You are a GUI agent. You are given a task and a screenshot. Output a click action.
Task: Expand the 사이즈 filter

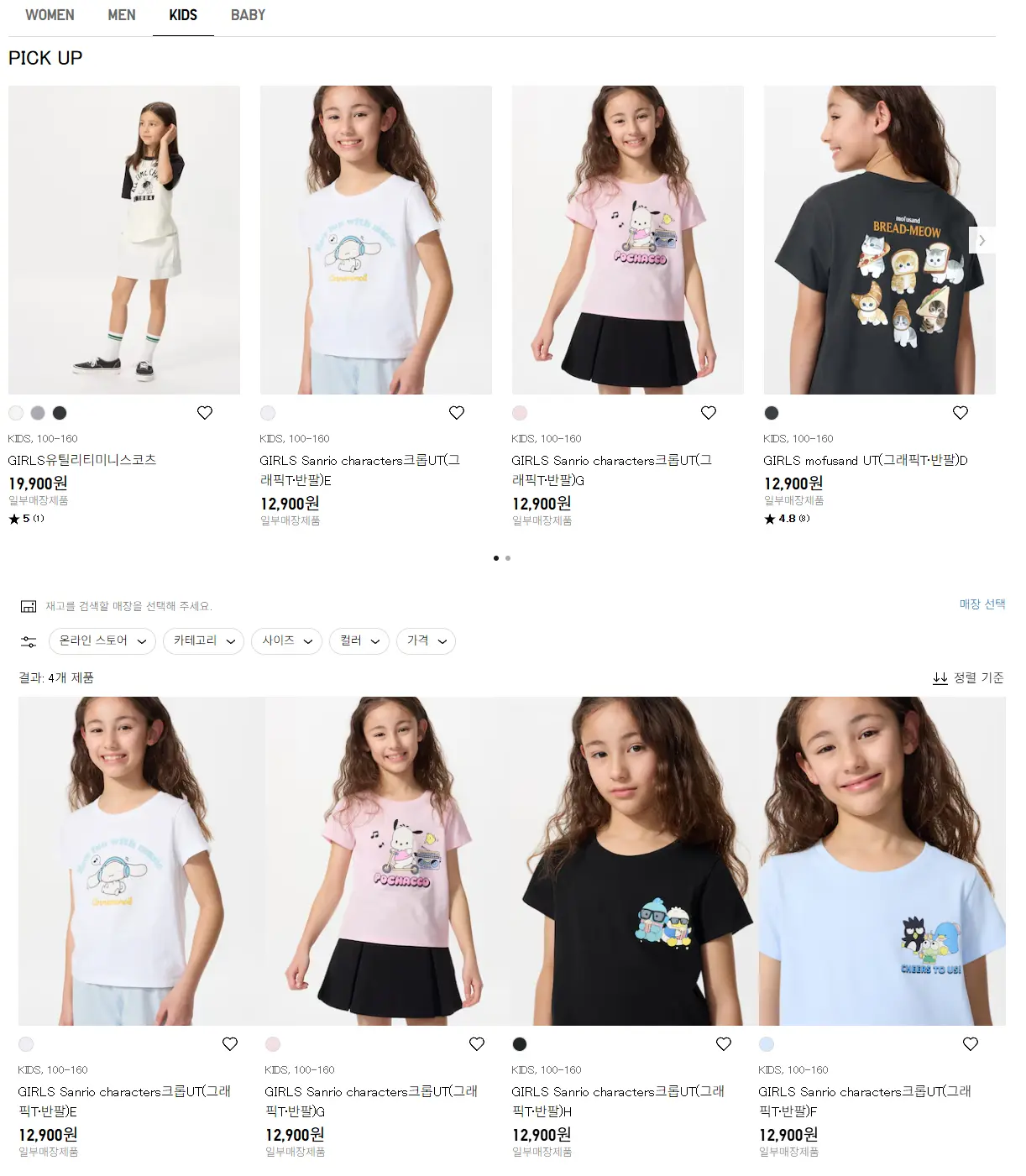click(286, 641)
